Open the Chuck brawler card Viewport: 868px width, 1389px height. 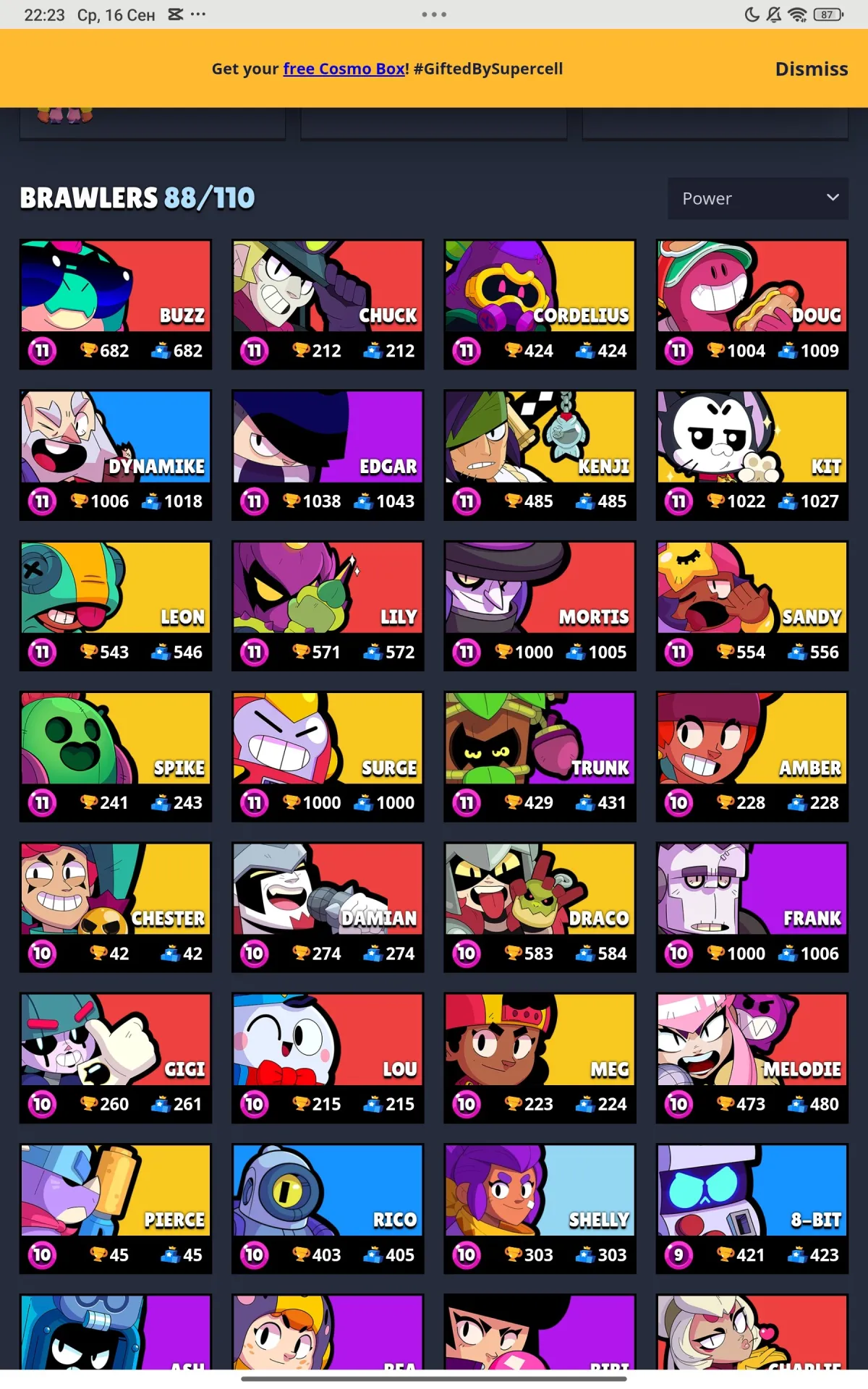coord(328,305)
